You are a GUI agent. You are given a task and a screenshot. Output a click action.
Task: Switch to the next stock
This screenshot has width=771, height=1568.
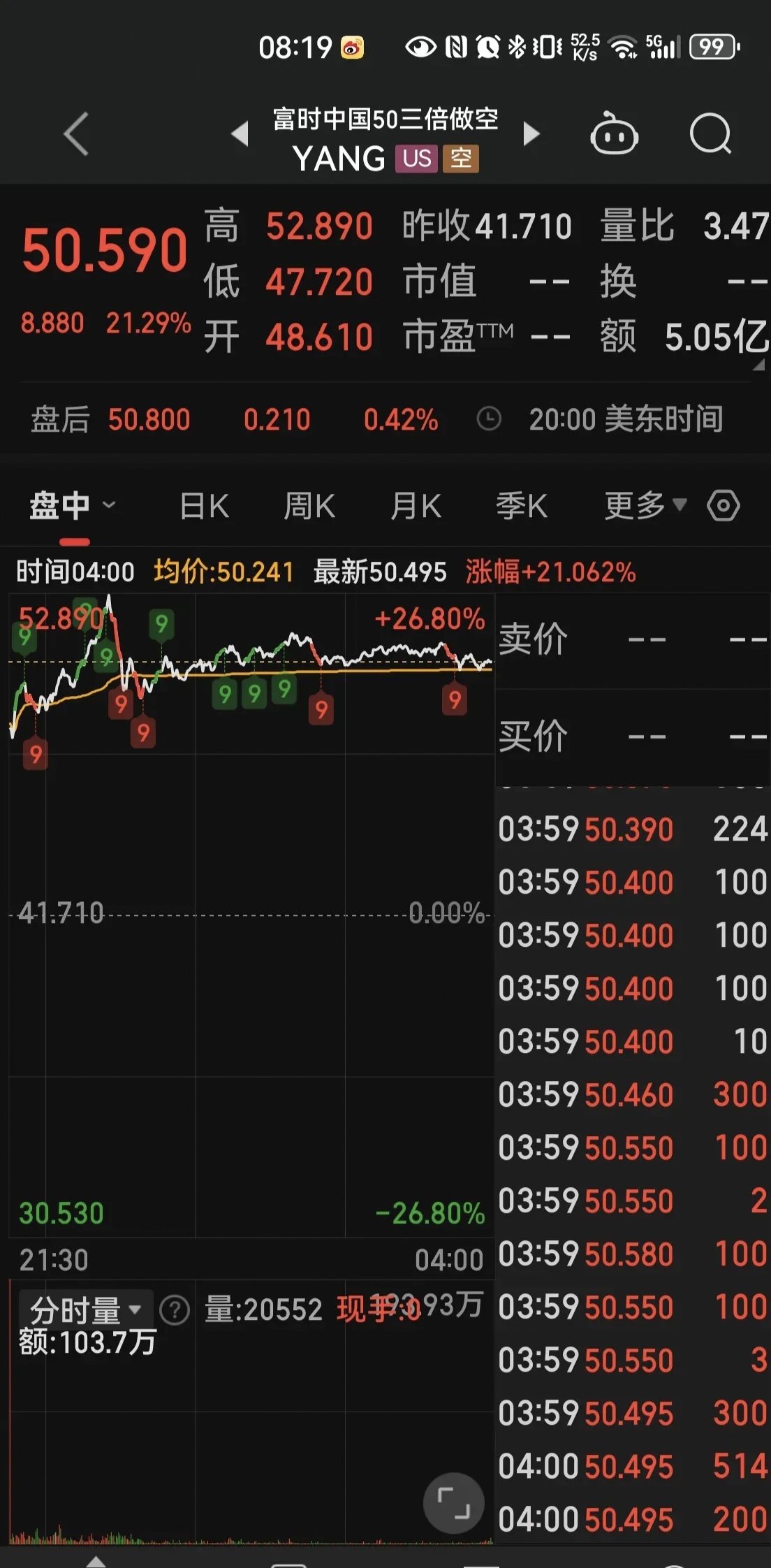coord(531,133)
